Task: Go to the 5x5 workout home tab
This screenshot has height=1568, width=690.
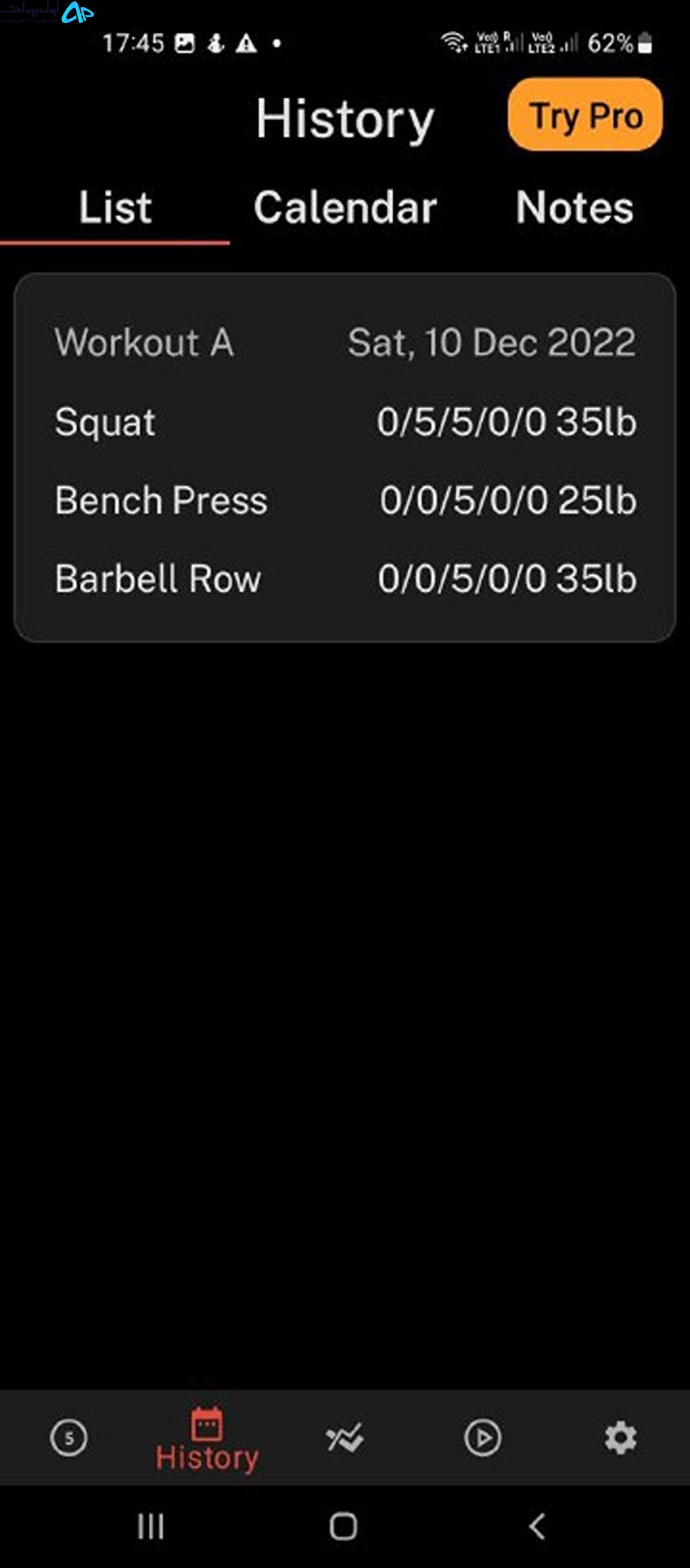Action: pyautogui.click(x=68, y=1438)
